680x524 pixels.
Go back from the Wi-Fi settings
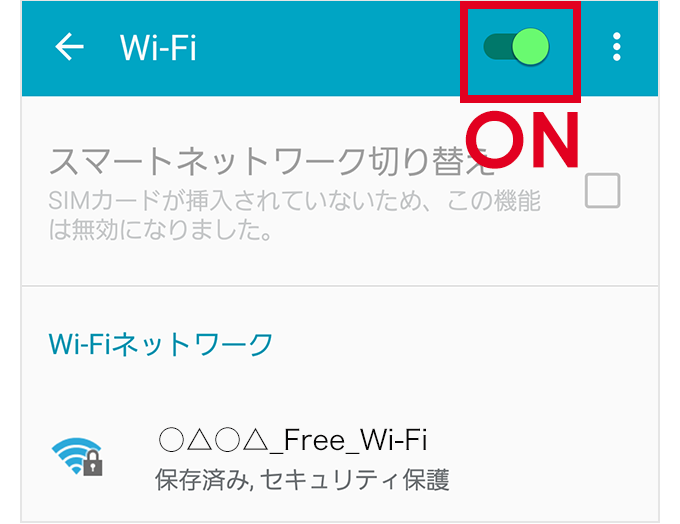point(69,47)
